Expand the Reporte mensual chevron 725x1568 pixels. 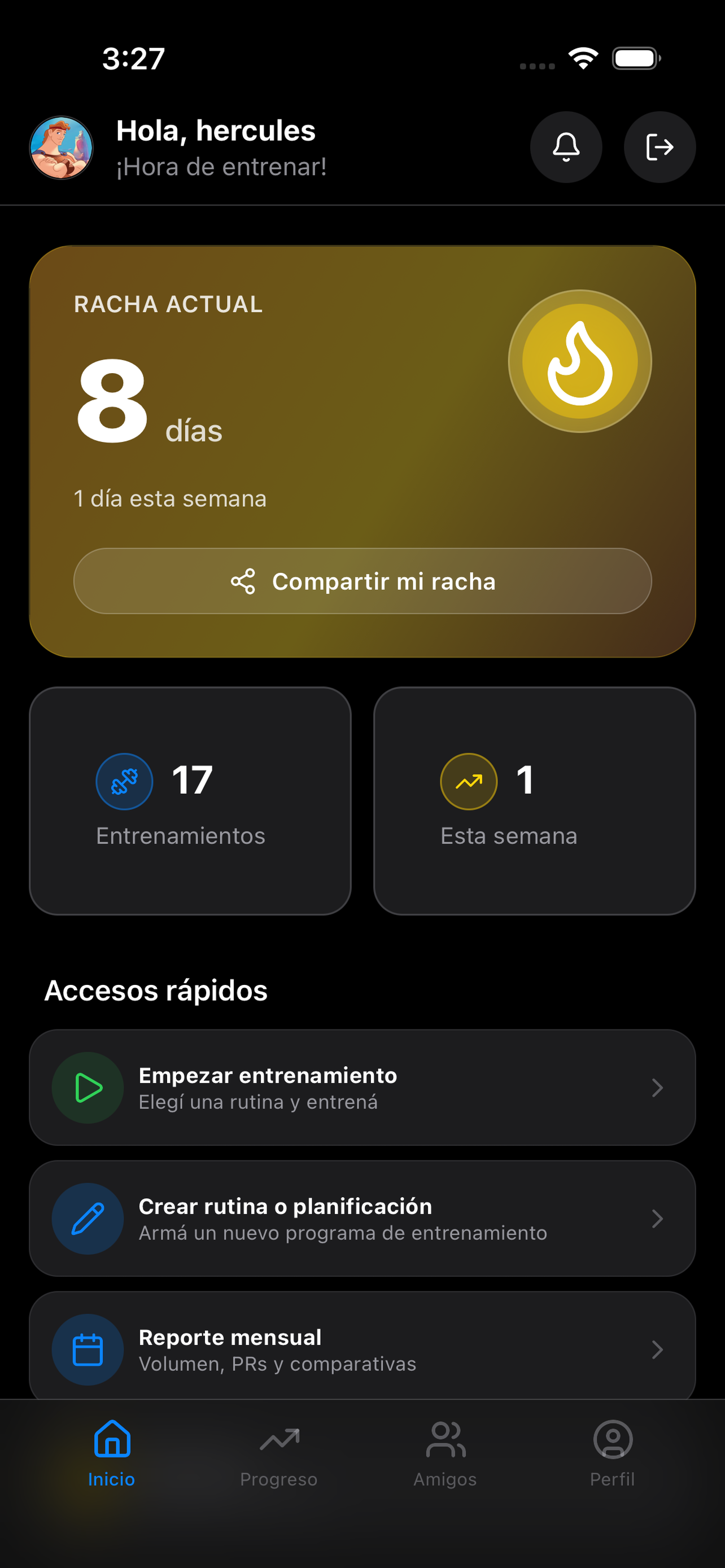tap(657, 1350)
